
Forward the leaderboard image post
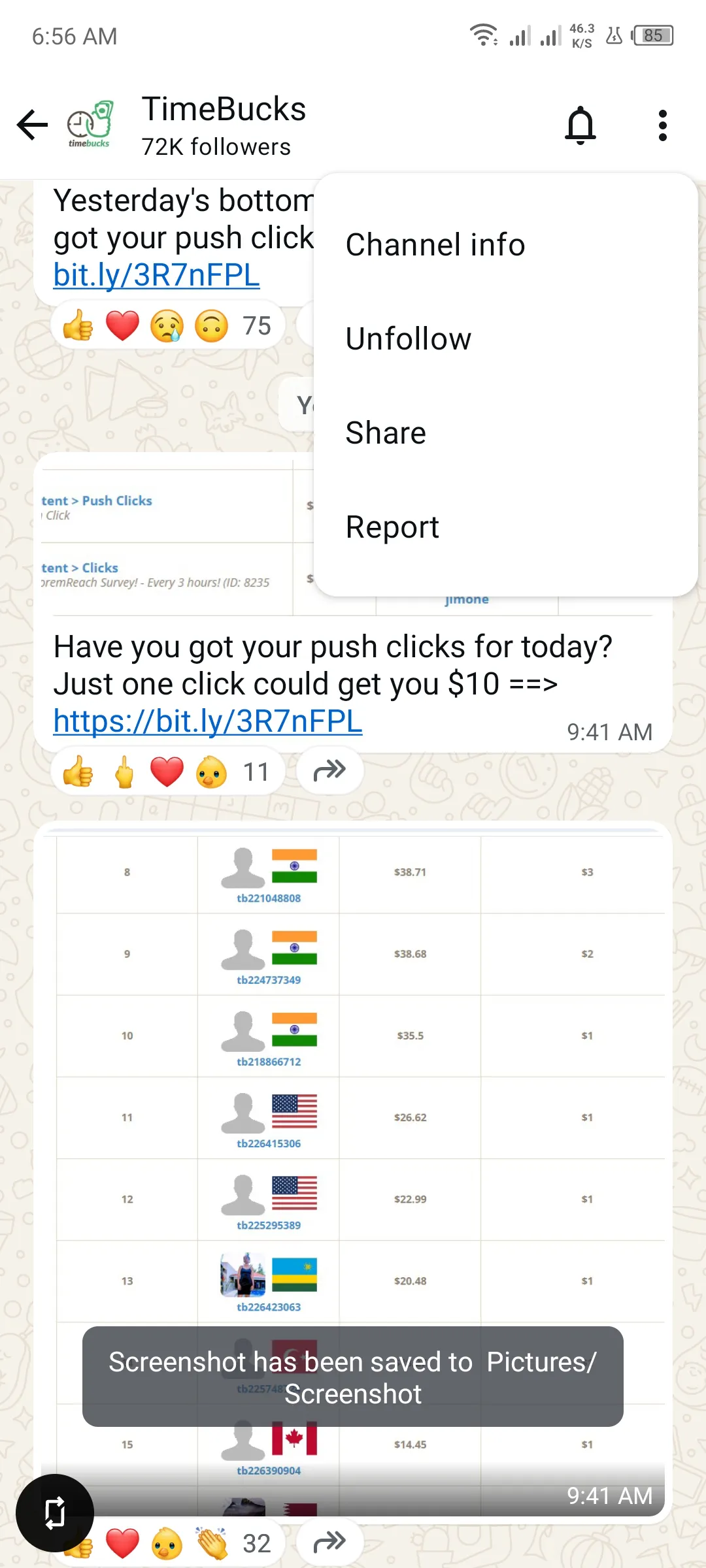[329, 1542]
